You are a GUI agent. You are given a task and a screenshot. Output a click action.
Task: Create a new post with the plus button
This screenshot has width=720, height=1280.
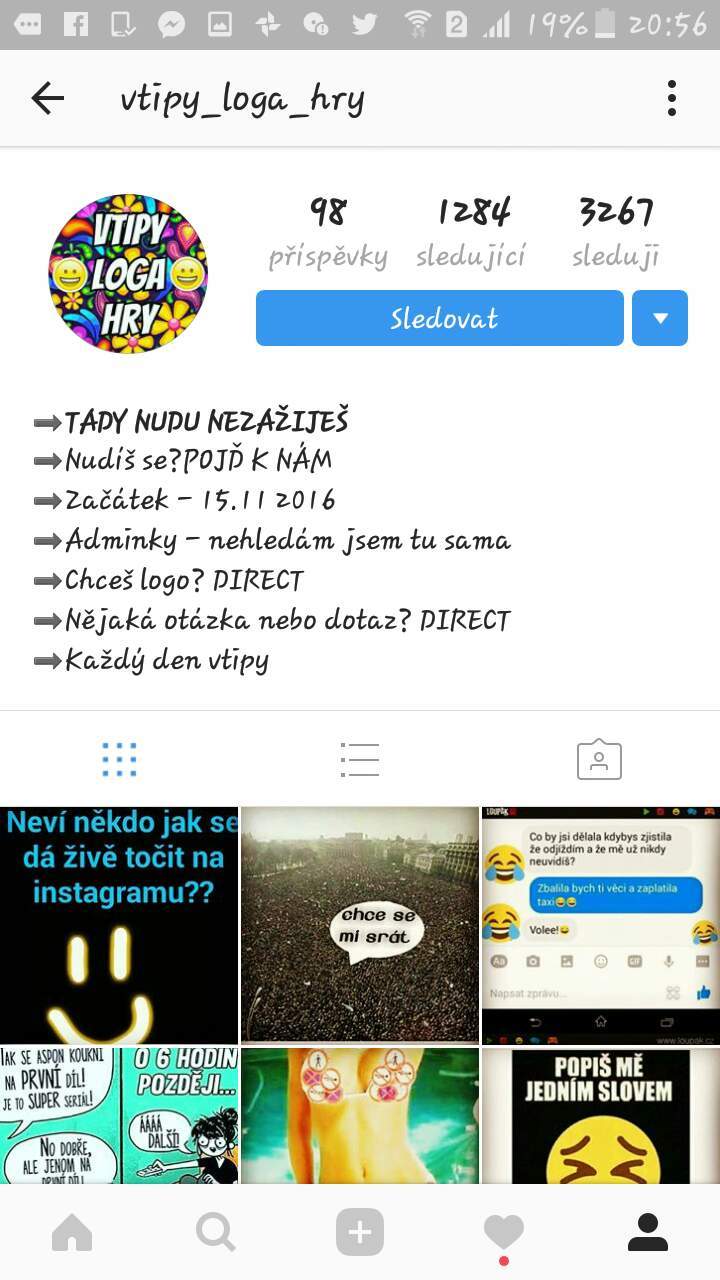(x=360, y=1233)
